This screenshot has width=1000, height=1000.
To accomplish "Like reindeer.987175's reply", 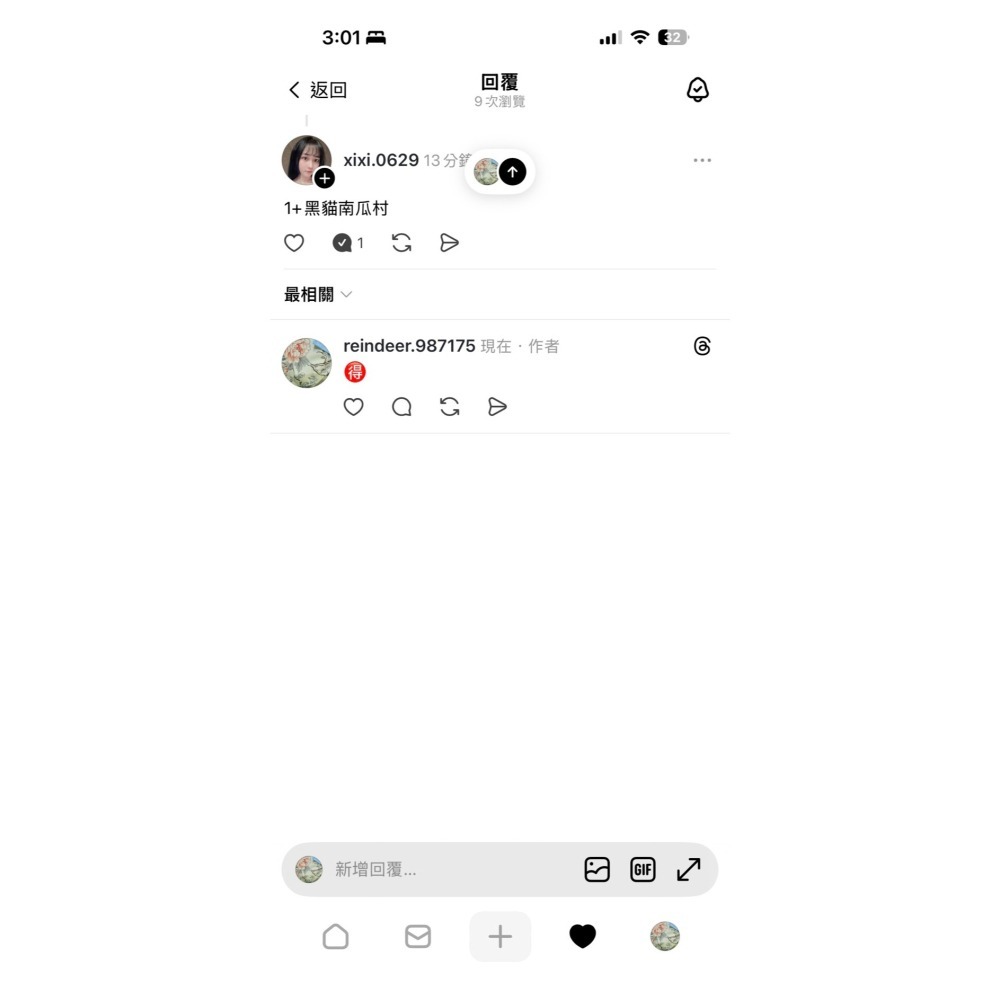I will tap(353, 407).
